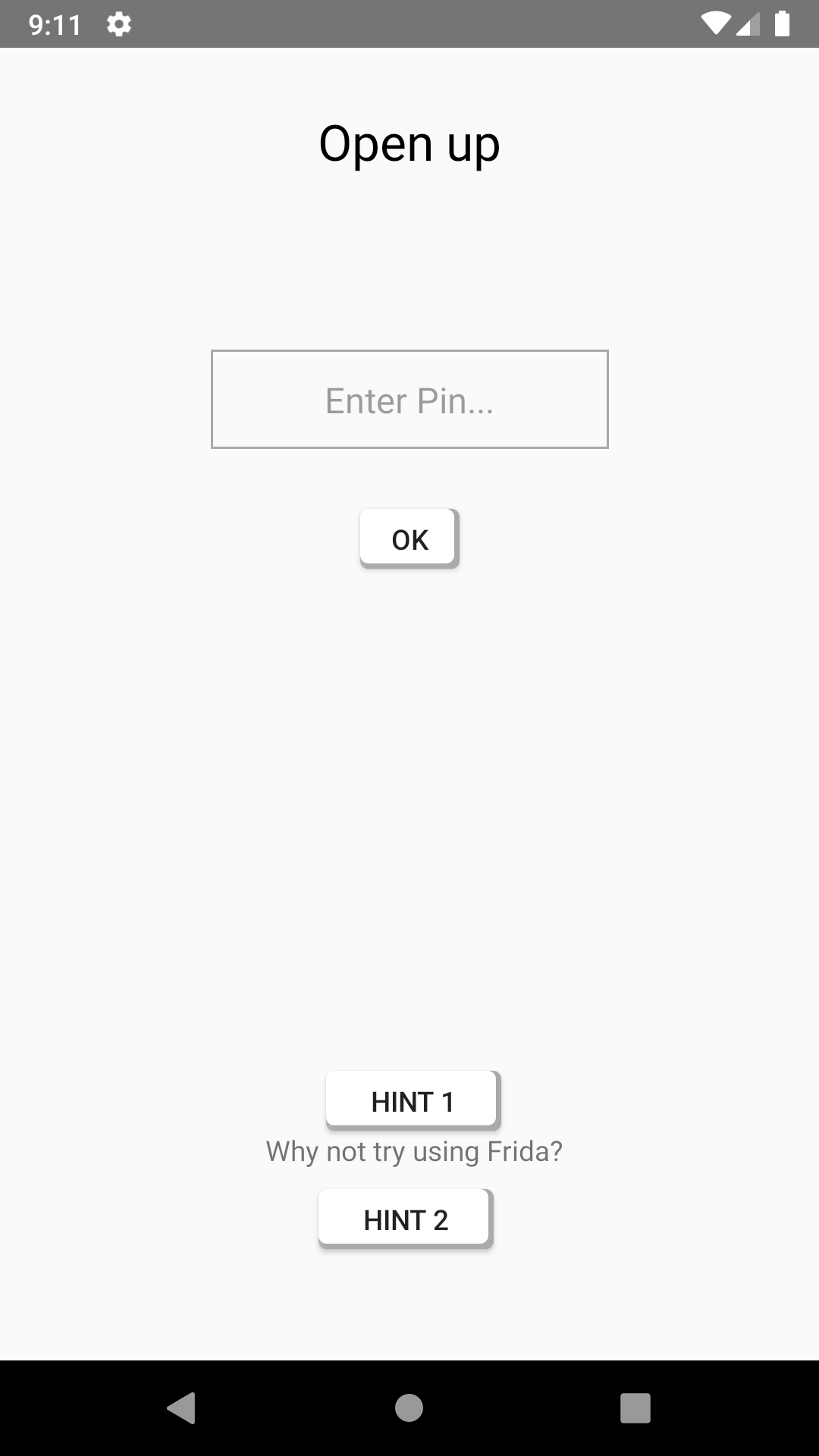
Task: Go back using the navigation bar
Action: pos(181,1408)
